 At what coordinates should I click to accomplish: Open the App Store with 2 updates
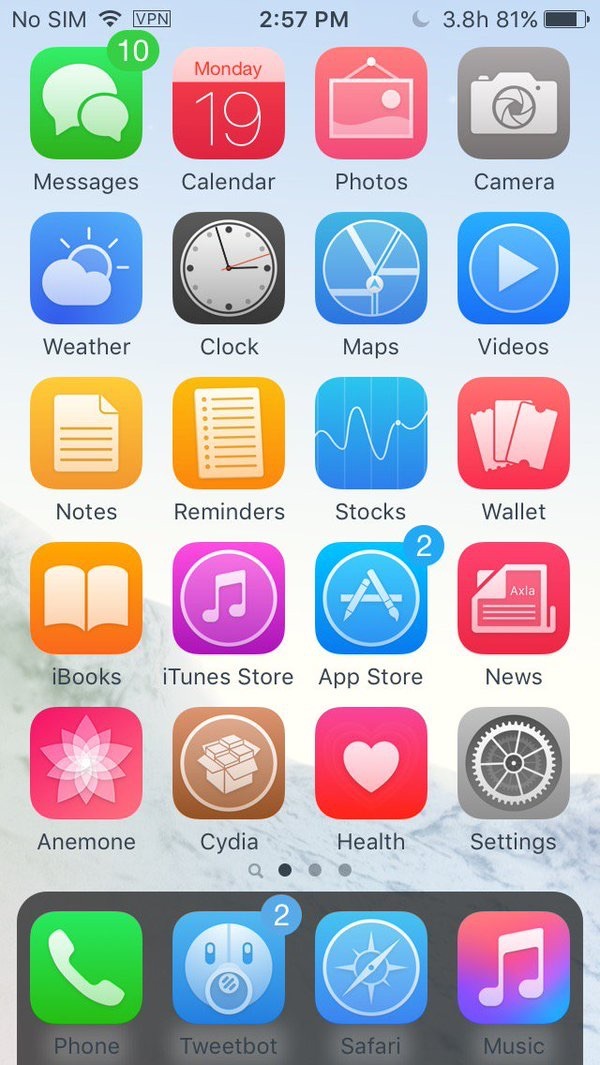(x=371, y=598)
